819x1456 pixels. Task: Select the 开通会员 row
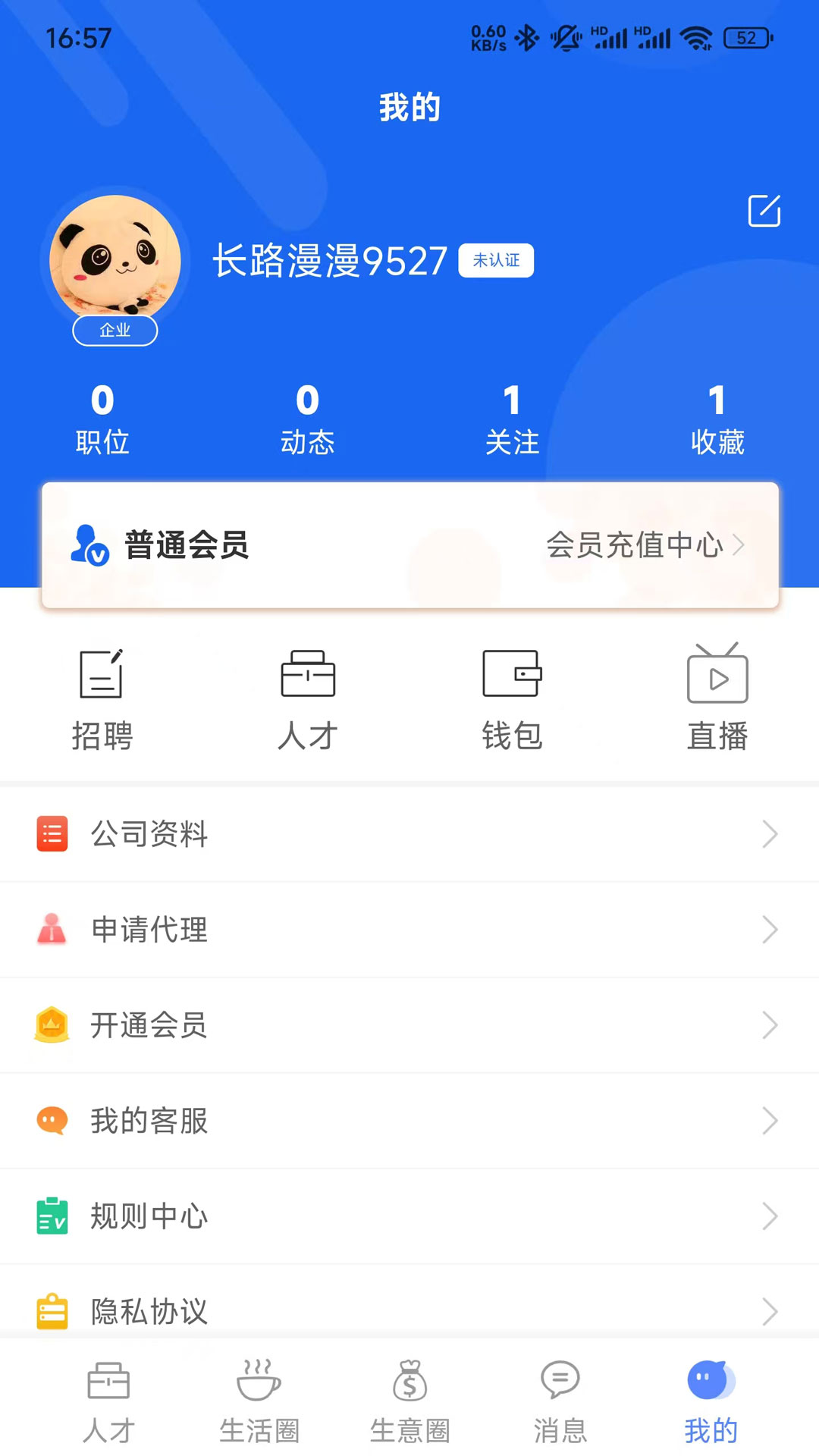409,1025
